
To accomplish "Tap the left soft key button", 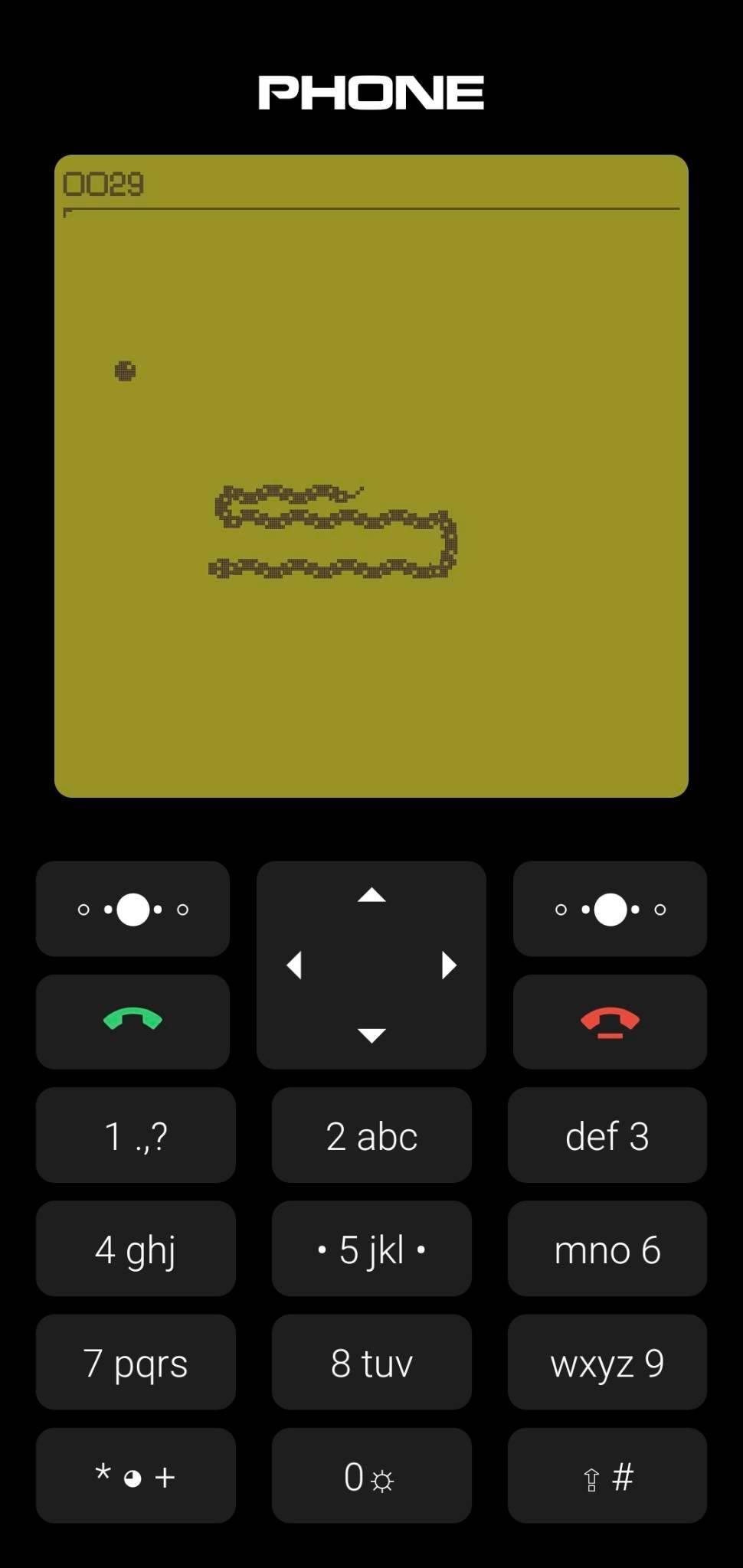I will [133, 909].
